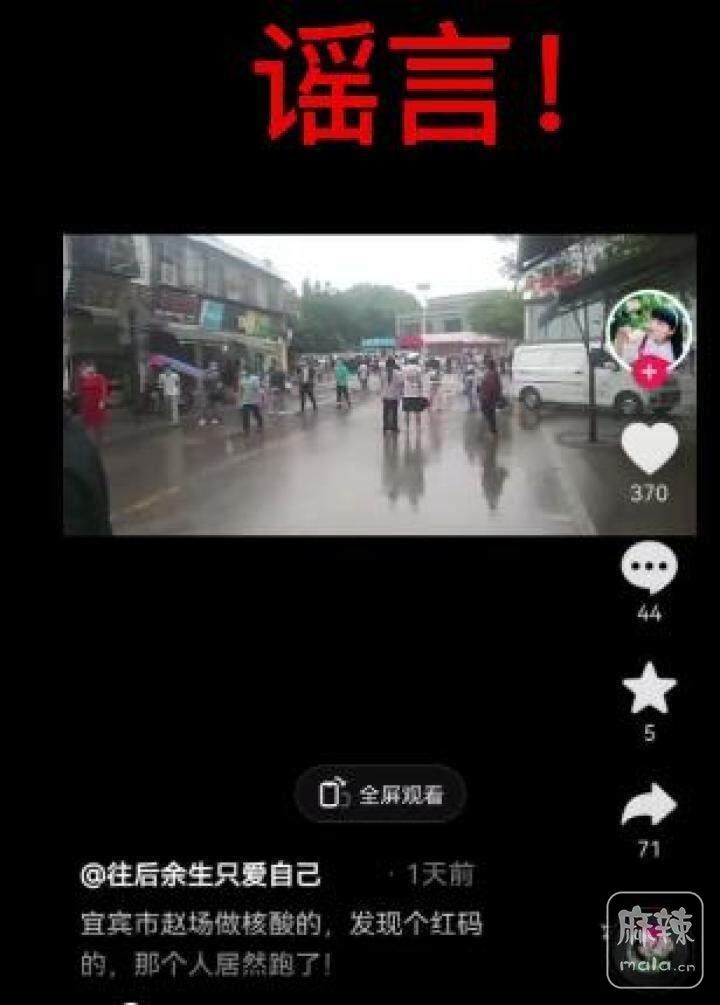720x1005 pixels.
Task: Open the author's profile picture
Action: coord(649,329)
